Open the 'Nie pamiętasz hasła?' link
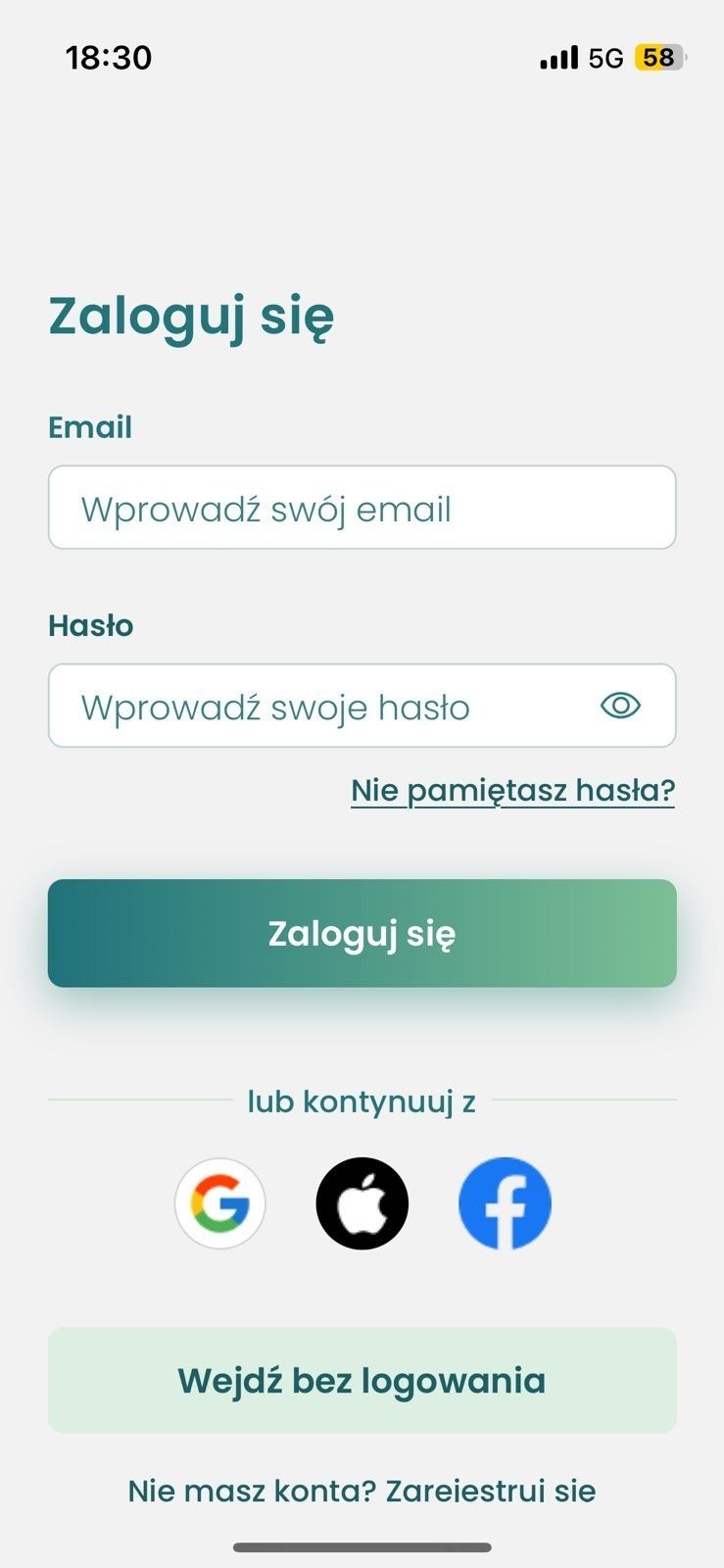Viewport: 724px width, 1568px height. tap(512, 789)
